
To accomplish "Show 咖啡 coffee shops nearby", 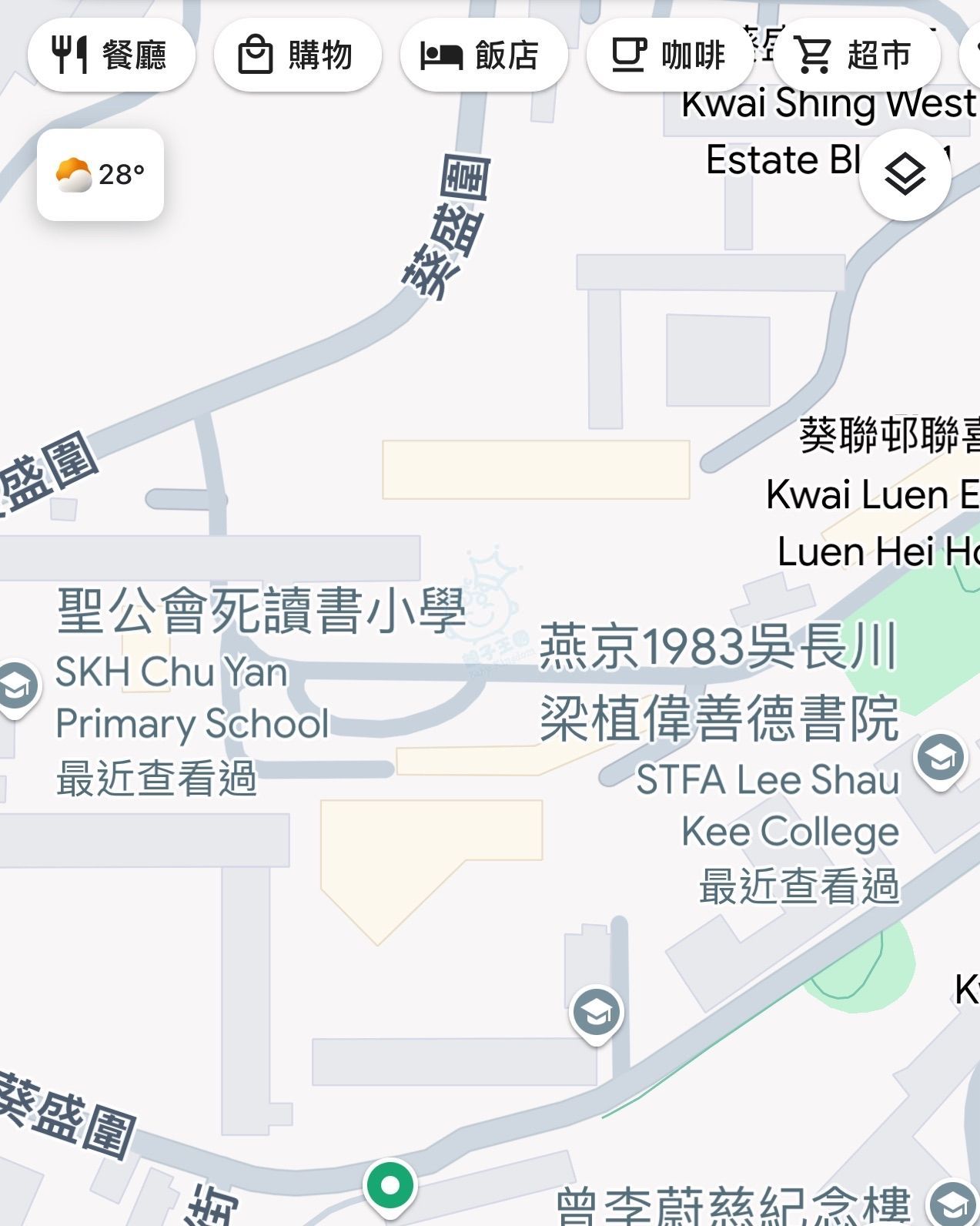I will point(668,55).
